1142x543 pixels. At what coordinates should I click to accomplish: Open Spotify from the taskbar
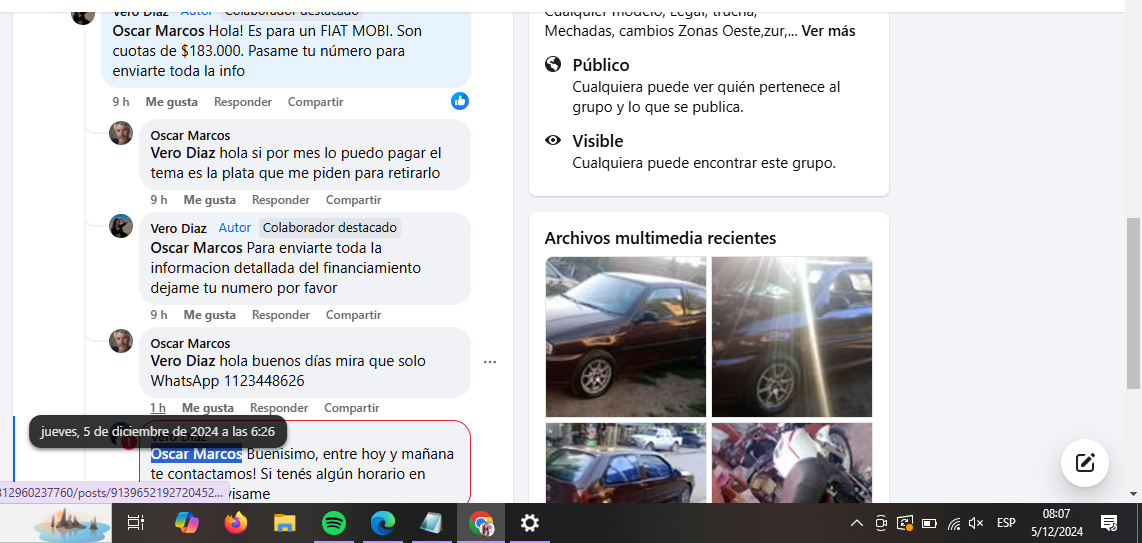pyautogui.click(x=334, y=523)
